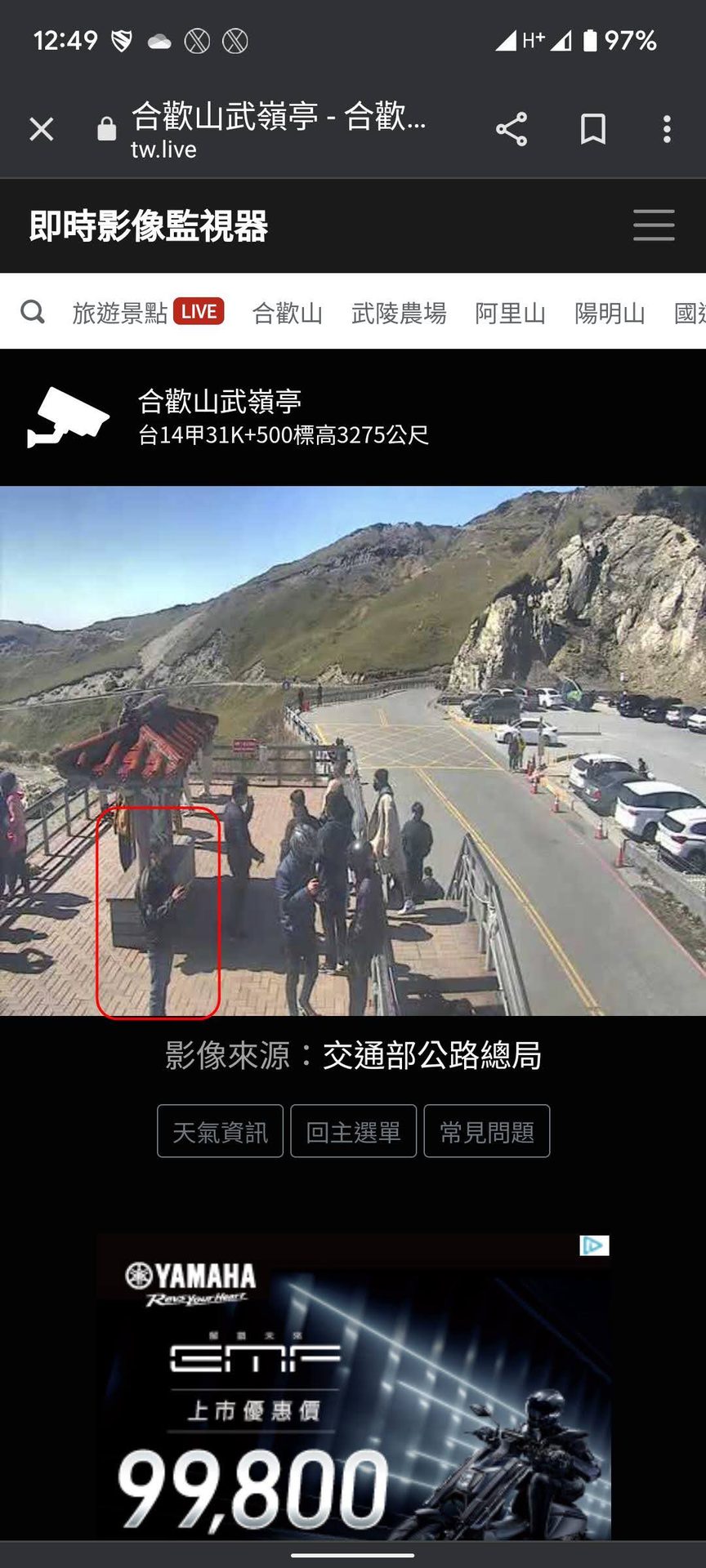Share this page link
The image size is (706, 1568).
pyautogui.click(x=512, y=129)
